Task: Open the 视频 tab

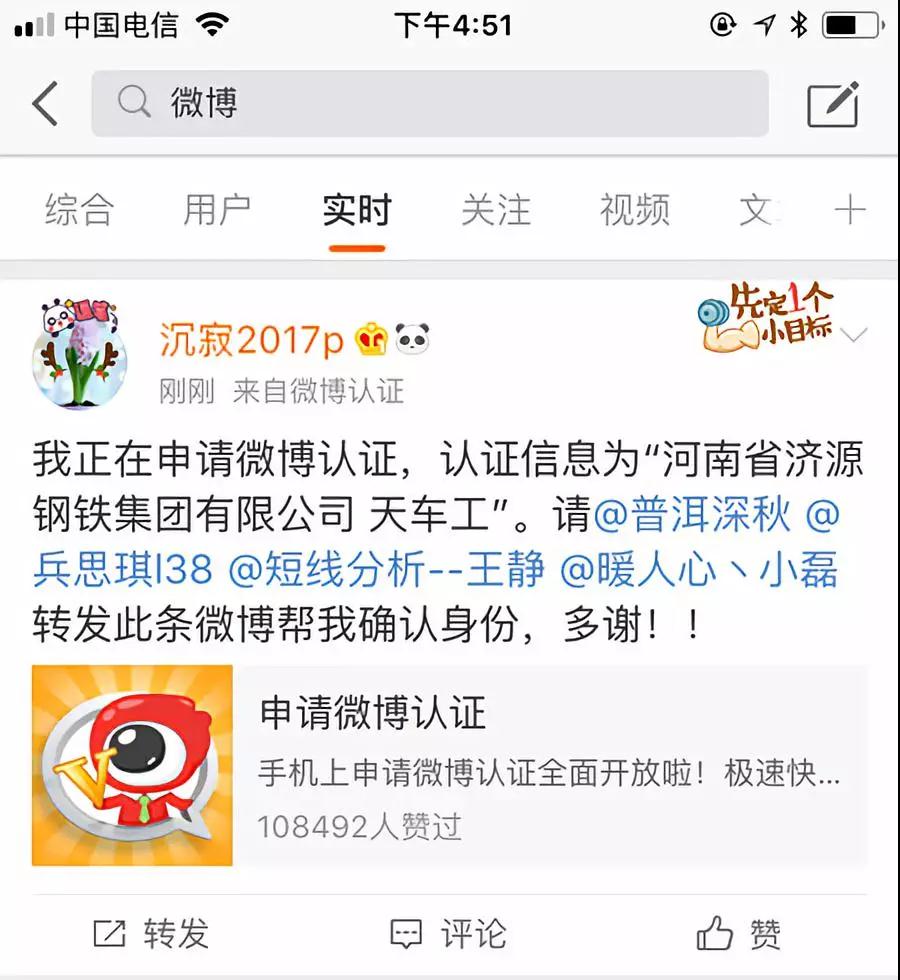Action: click(634, 210)
